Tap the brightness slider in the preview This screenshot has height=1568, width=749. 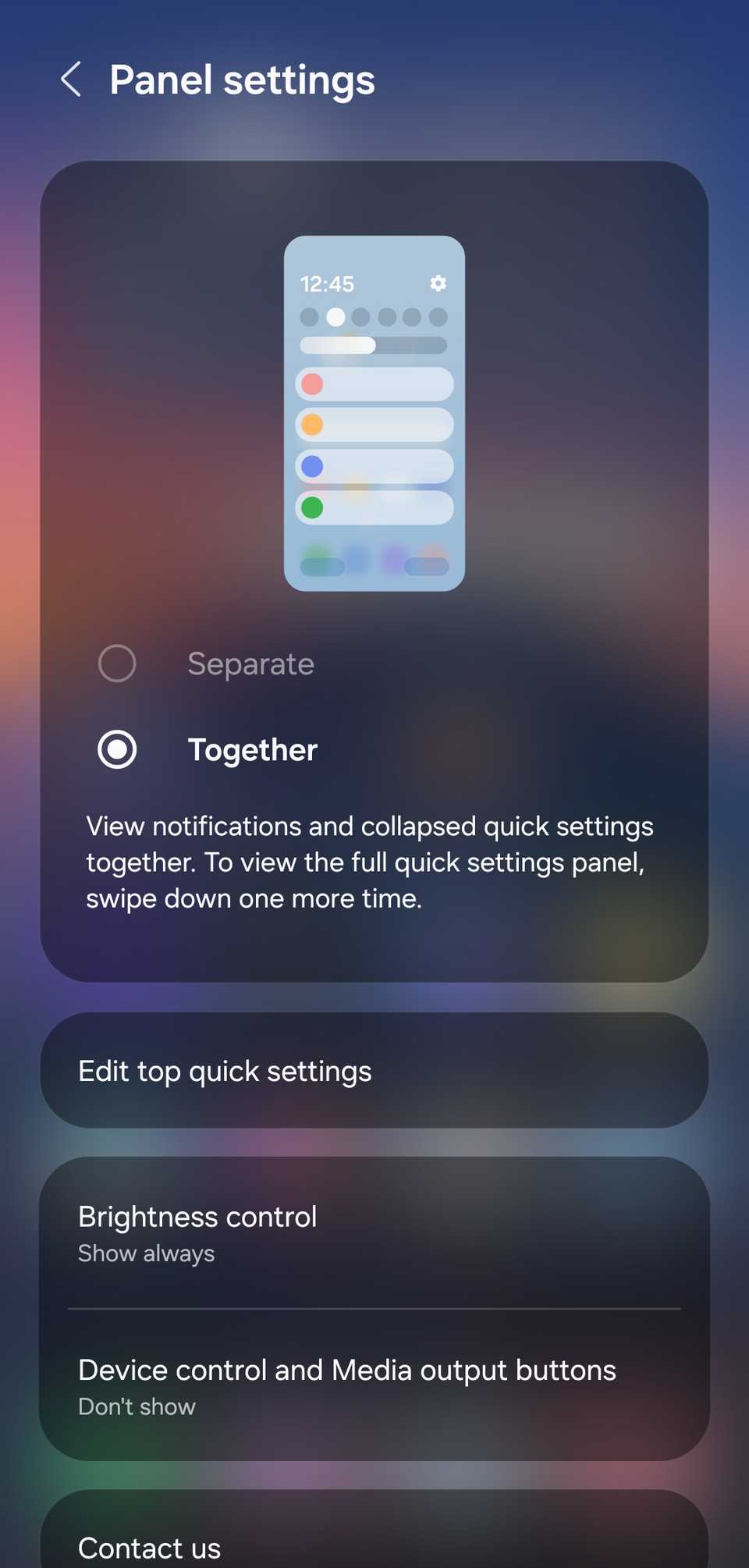coord(373,346)
